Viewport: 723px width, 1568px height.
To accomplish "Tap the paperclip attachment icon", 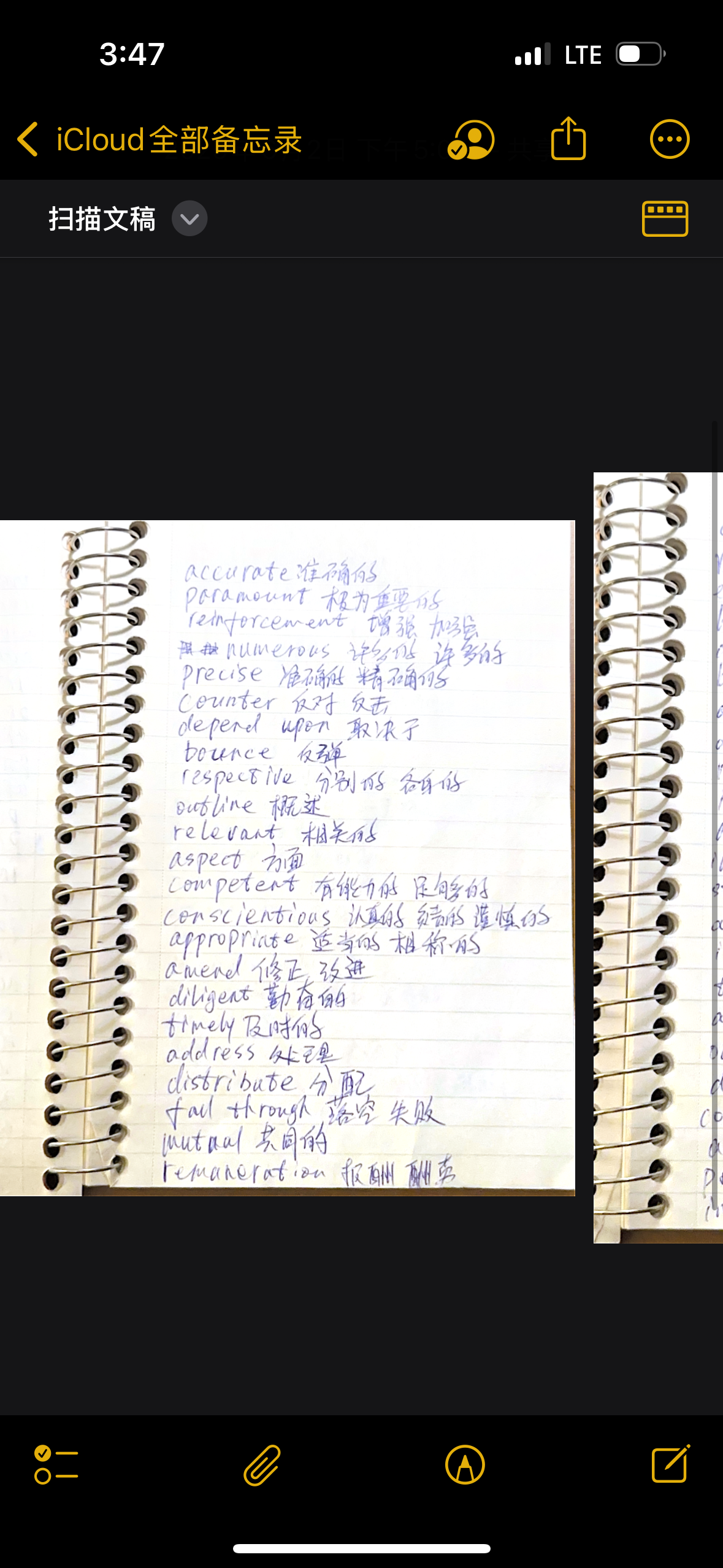I will pyautogui.click(x=262, y=1464).
